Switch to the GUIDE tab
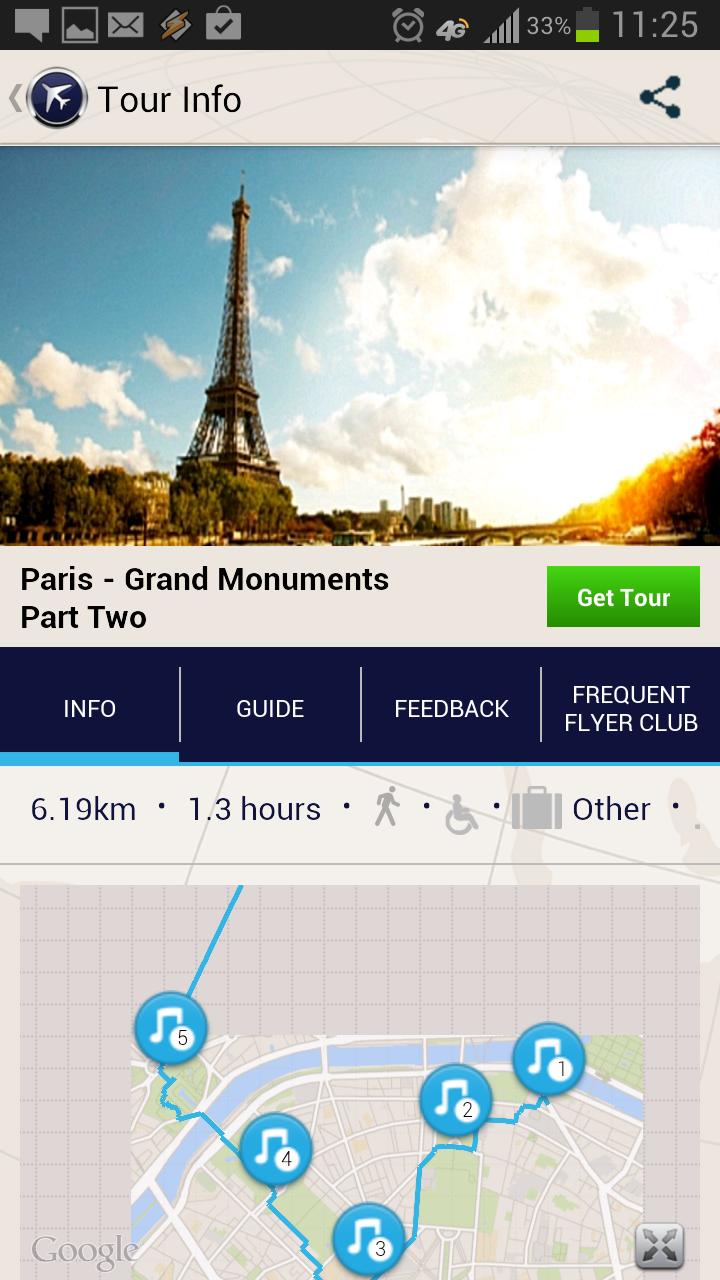 [x=270, y=708]
